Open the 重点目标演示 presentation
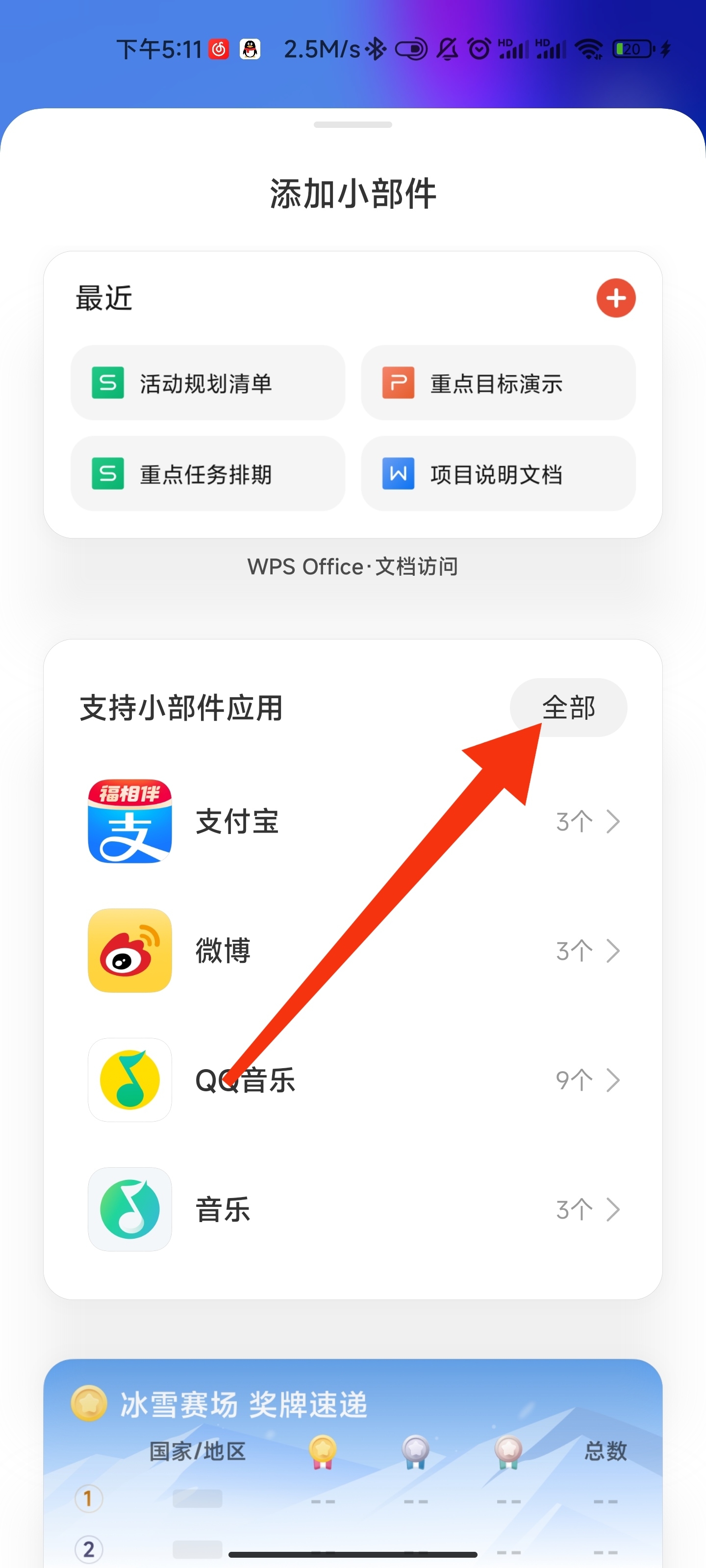The height and width of the screenshot is (1568, 706). point(498,383)
